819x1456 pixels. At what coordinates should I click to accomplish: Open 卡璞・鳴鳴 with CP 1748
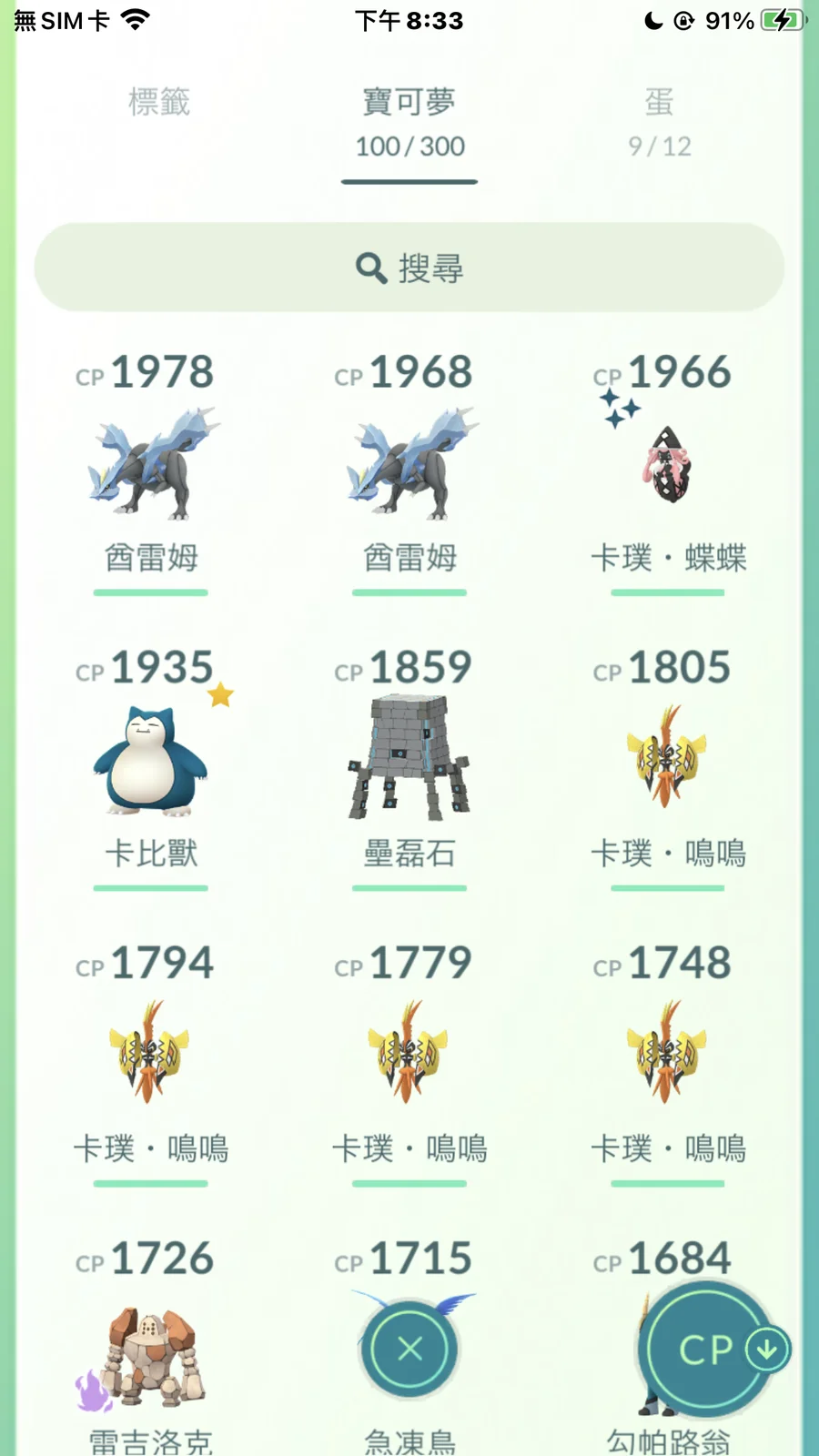[668, 1056]
